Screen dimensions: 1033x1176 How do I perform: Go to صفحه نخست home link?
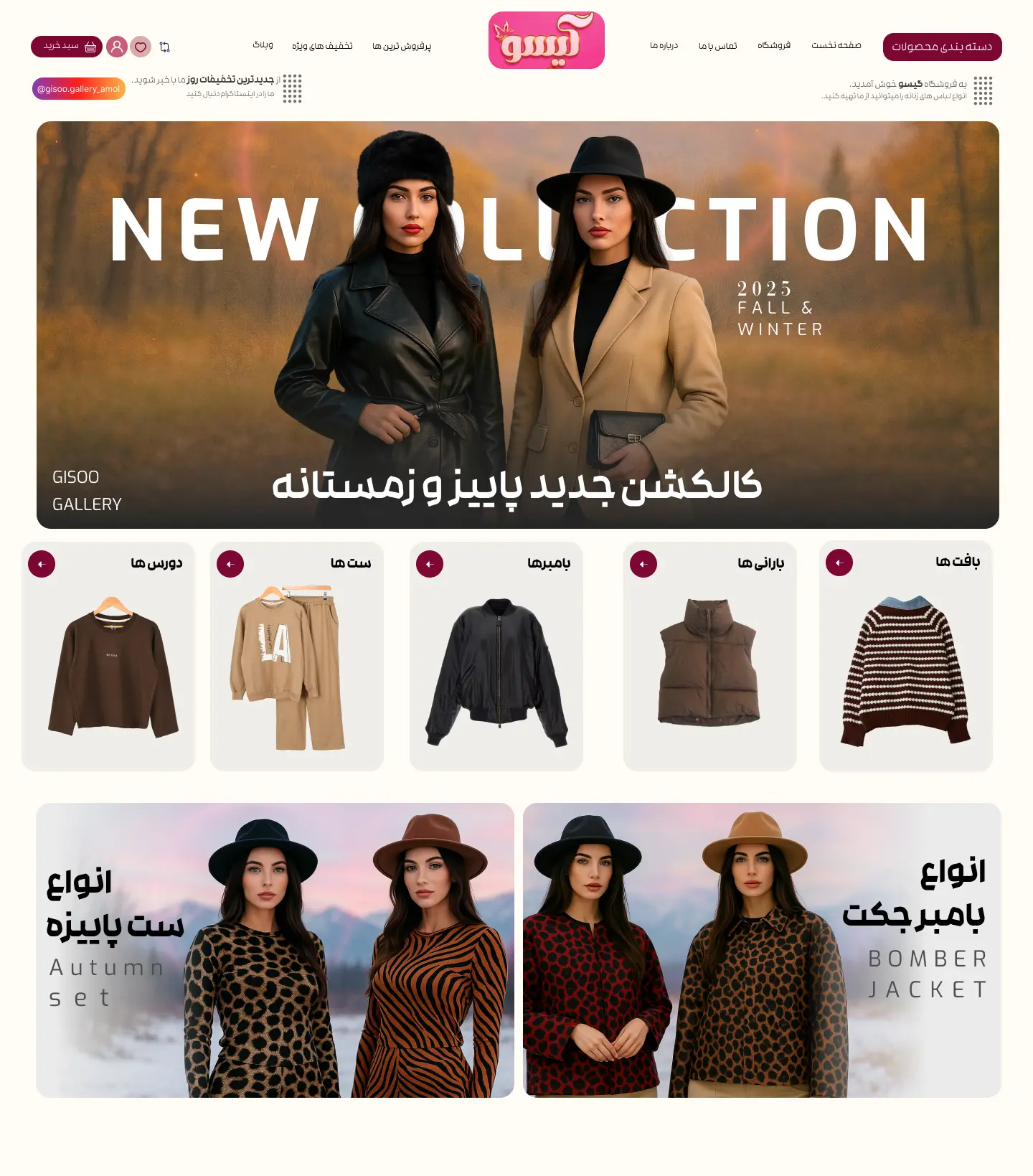pyautogui.click(x=836, y=45)
